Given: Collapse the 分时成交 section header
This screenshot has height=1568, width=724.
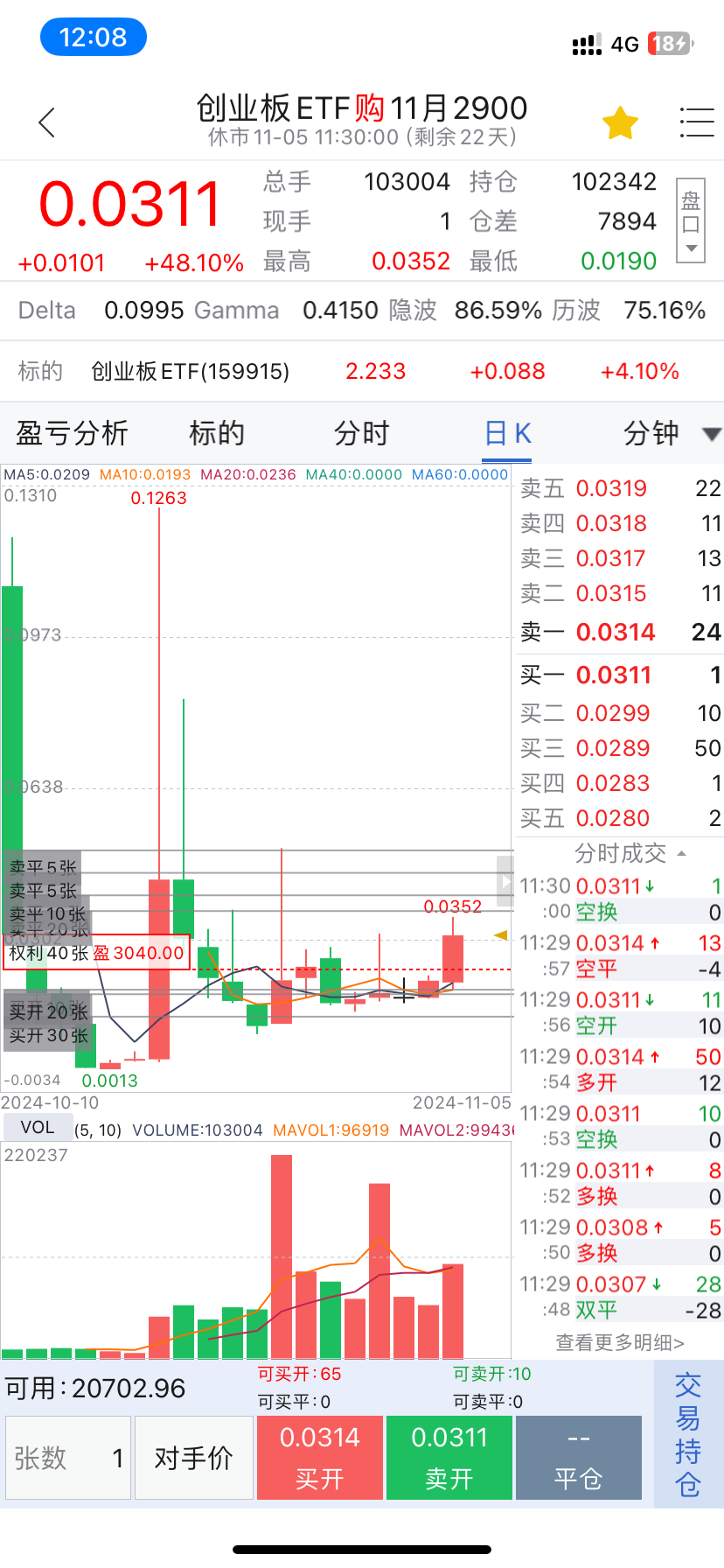Looking at the screenshot, I should pos(630,852).
